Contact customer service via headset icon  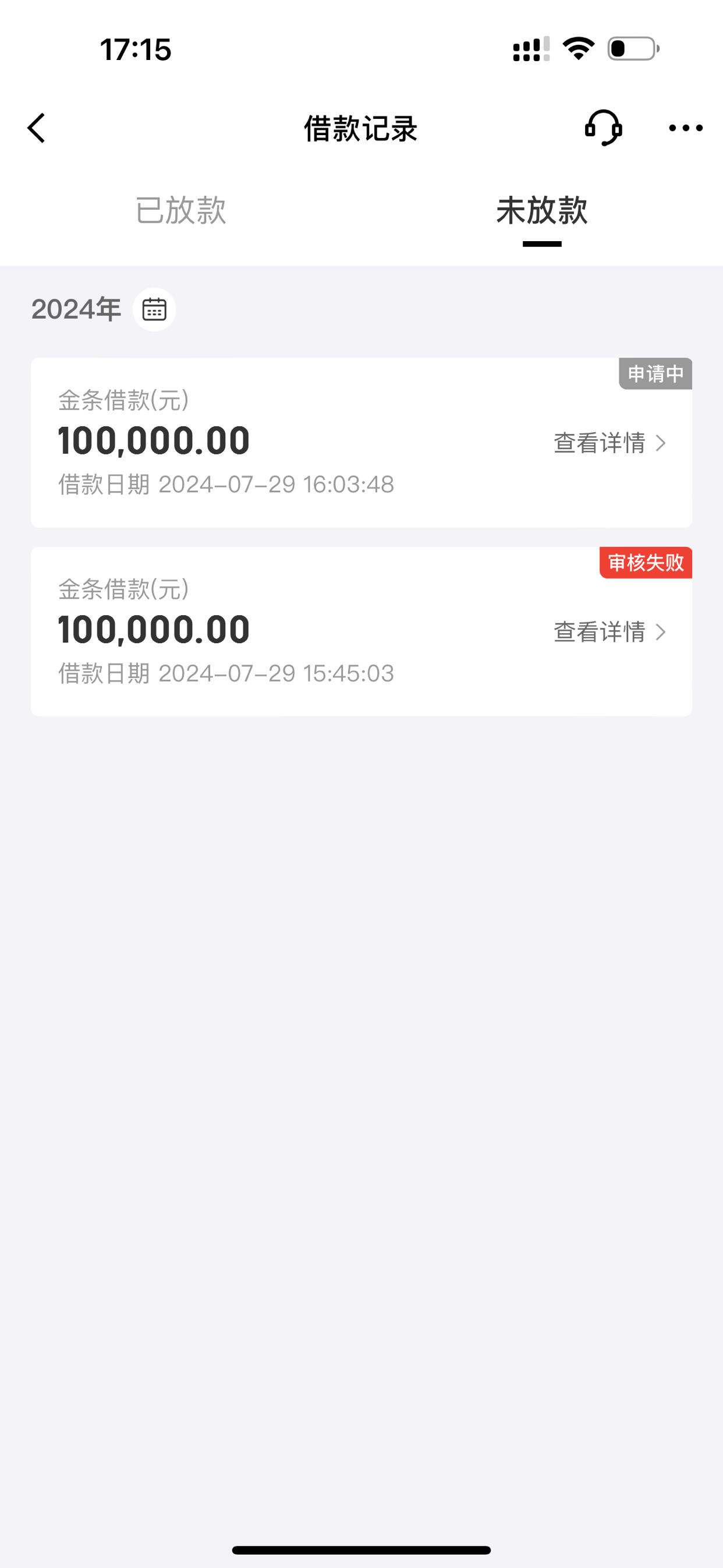[x=603, y=128]
